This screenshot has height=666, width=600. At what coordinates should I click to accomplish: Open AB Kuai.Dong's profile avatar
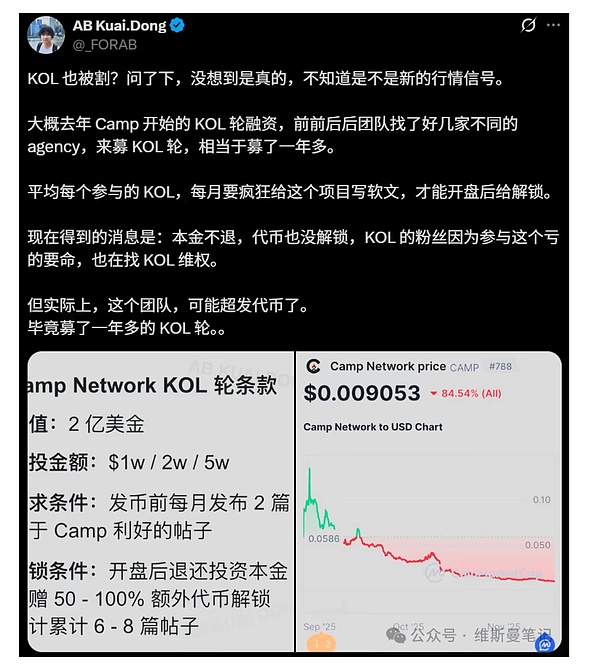tap(45, 34)
